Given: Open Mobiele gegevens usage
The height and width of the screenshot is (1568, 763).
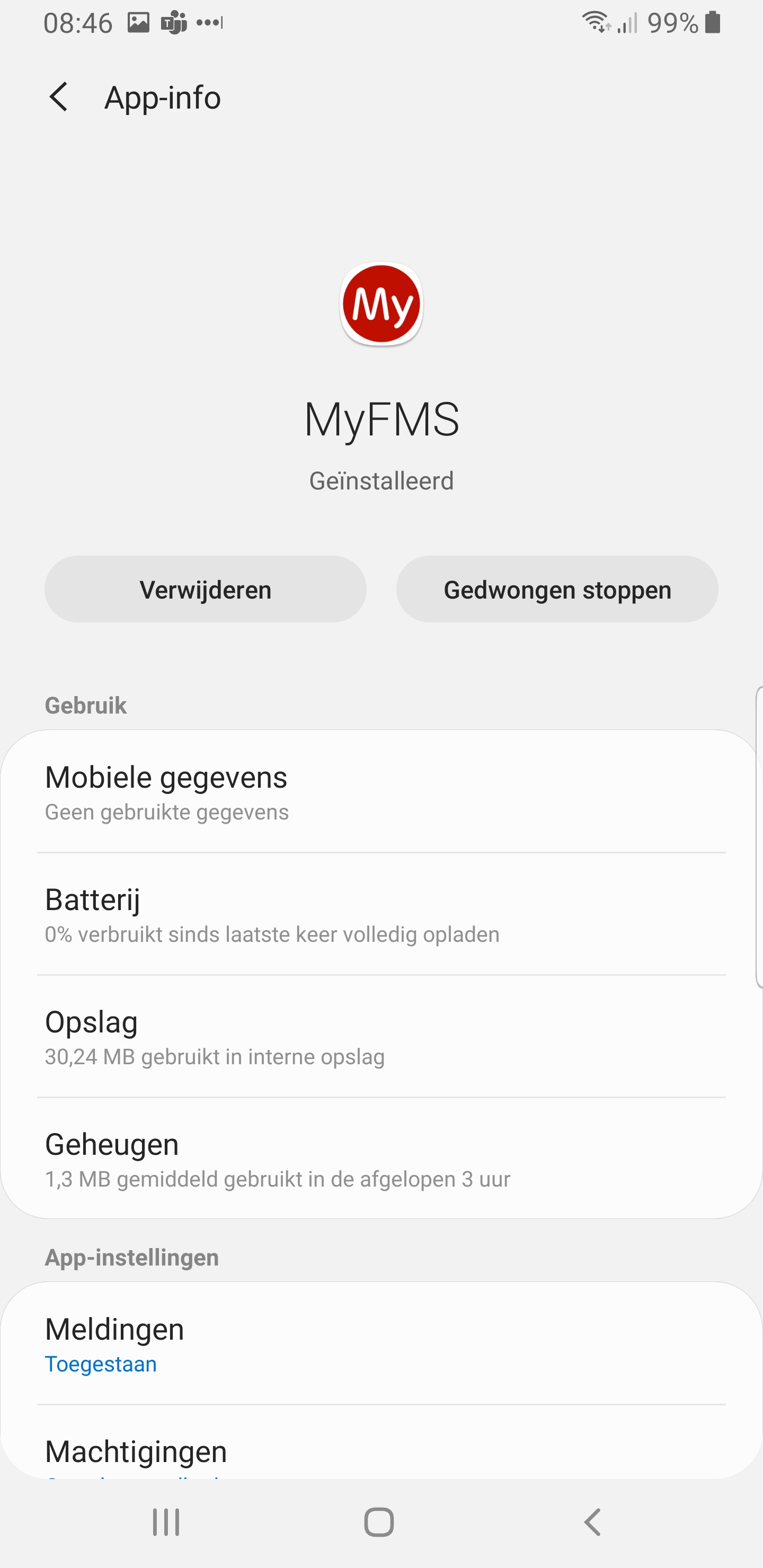Looking at the screenshot, I should click(x=381, y=792).
